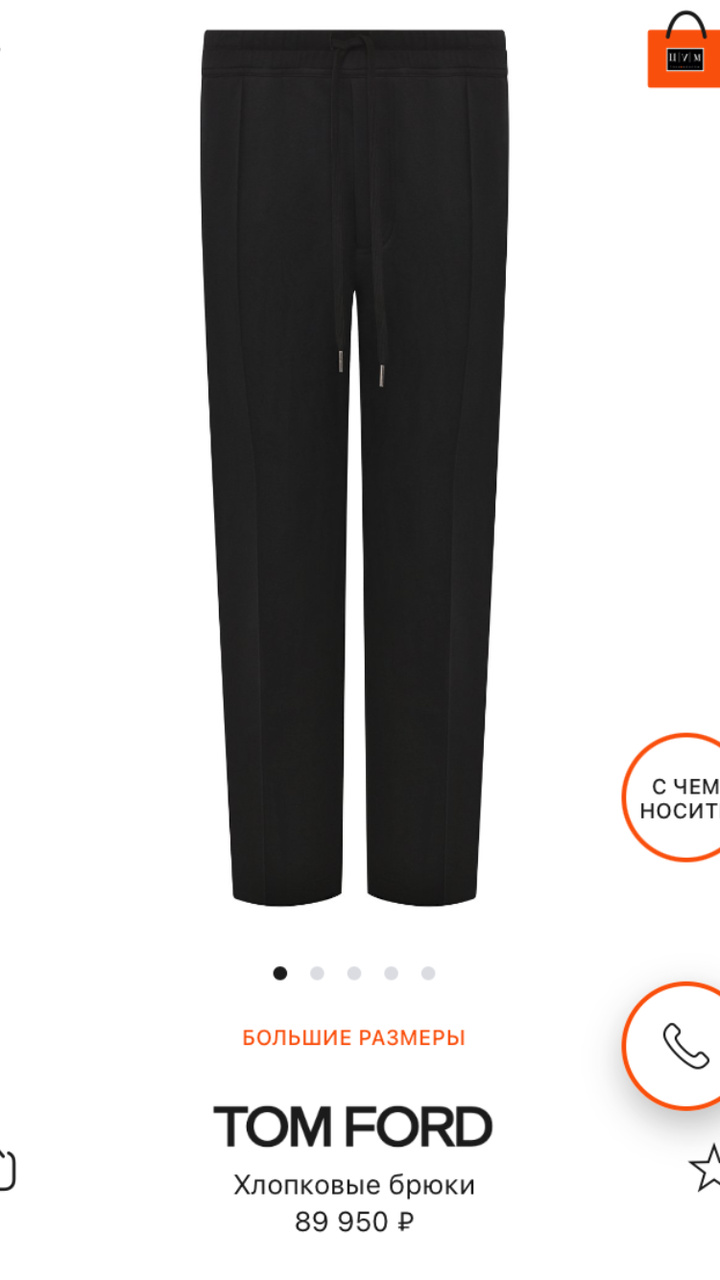Open the shopping bag
720x1280 pixels.
pyautogui.click(x=685, y=52)
